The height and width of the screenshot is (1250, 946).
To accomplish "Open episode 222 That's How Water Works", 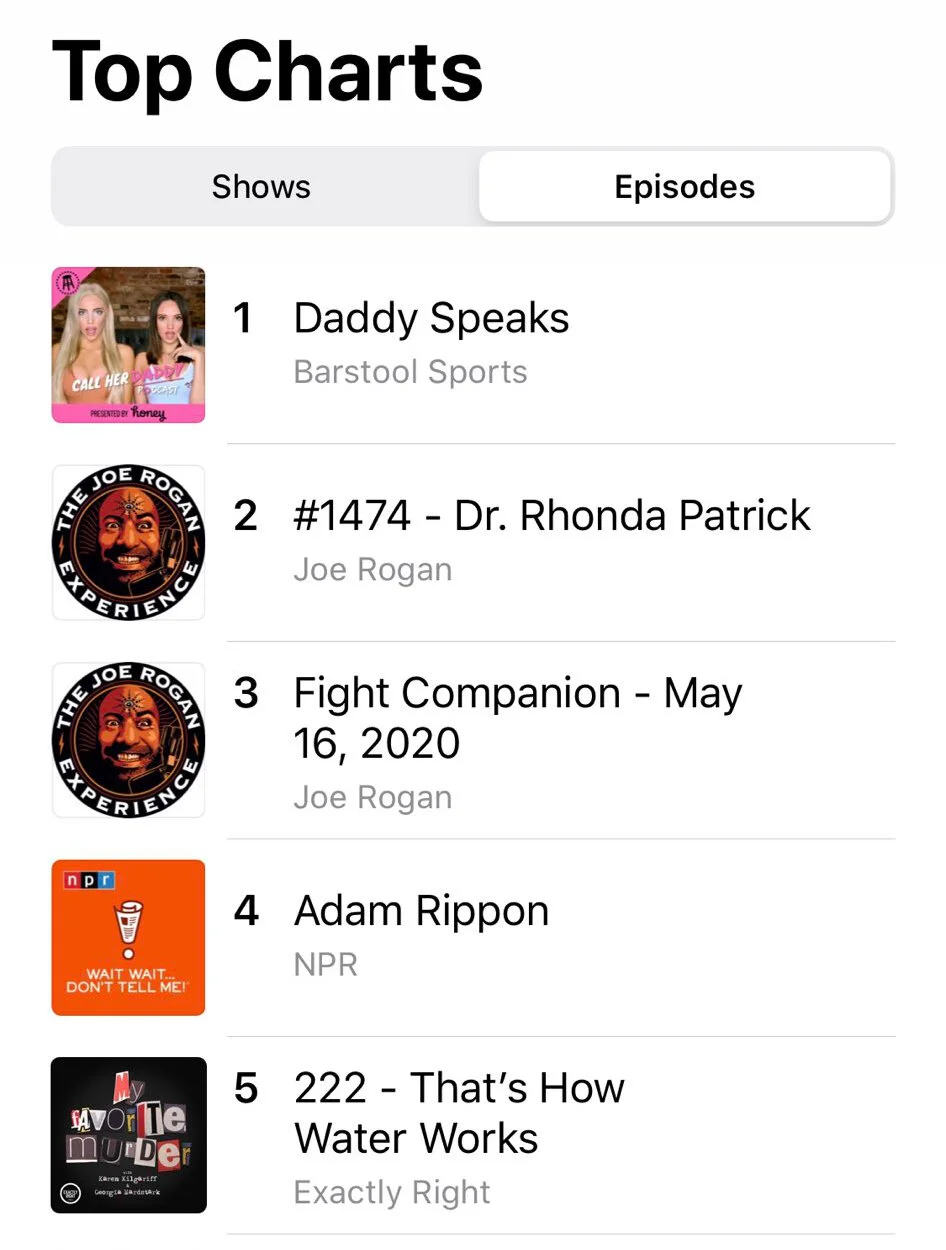I will [459, 1113].
